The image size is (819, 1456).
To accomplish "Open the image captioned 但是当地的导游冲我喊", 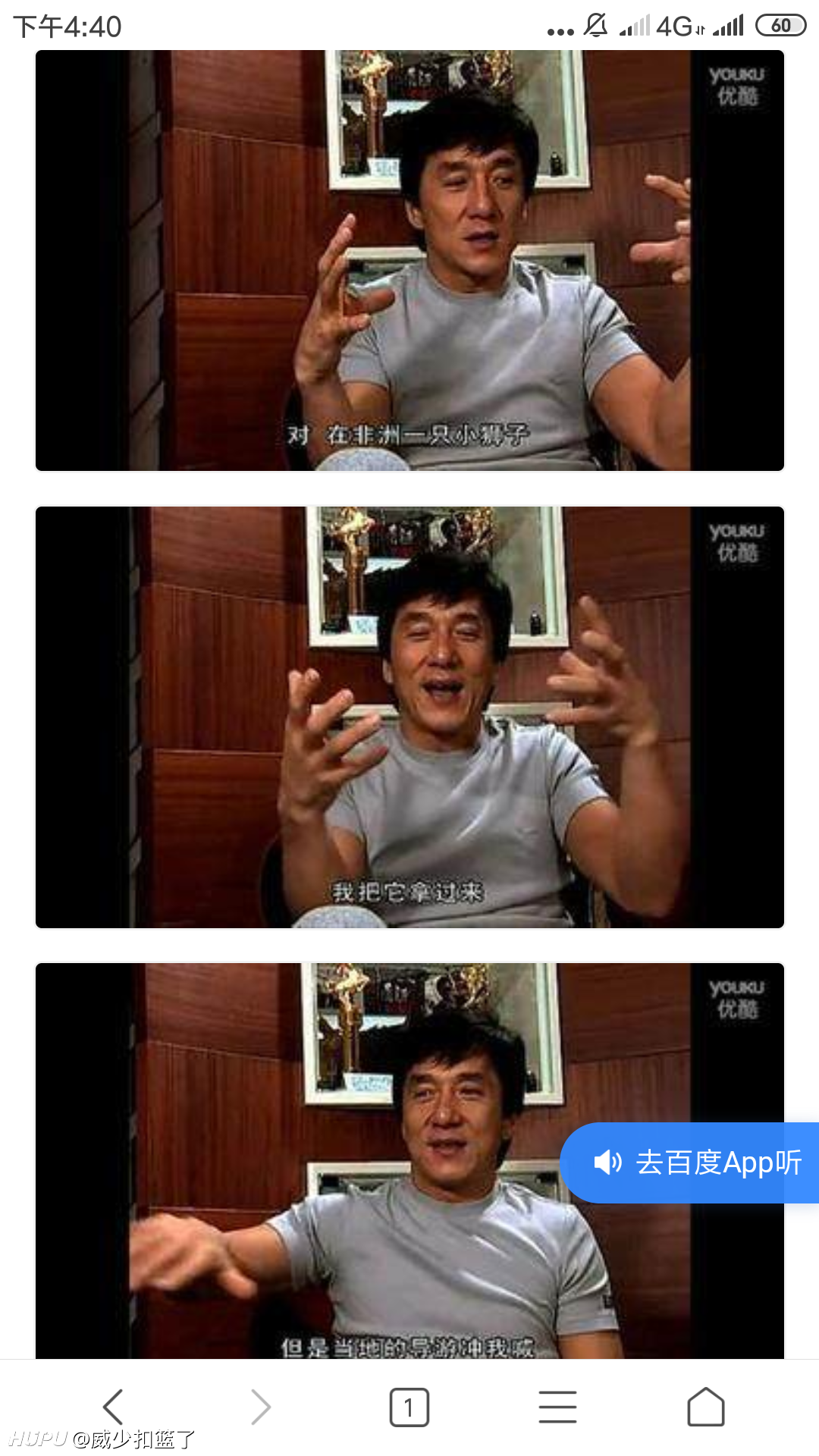I will pyautogui.click(x=409, y=1161).
